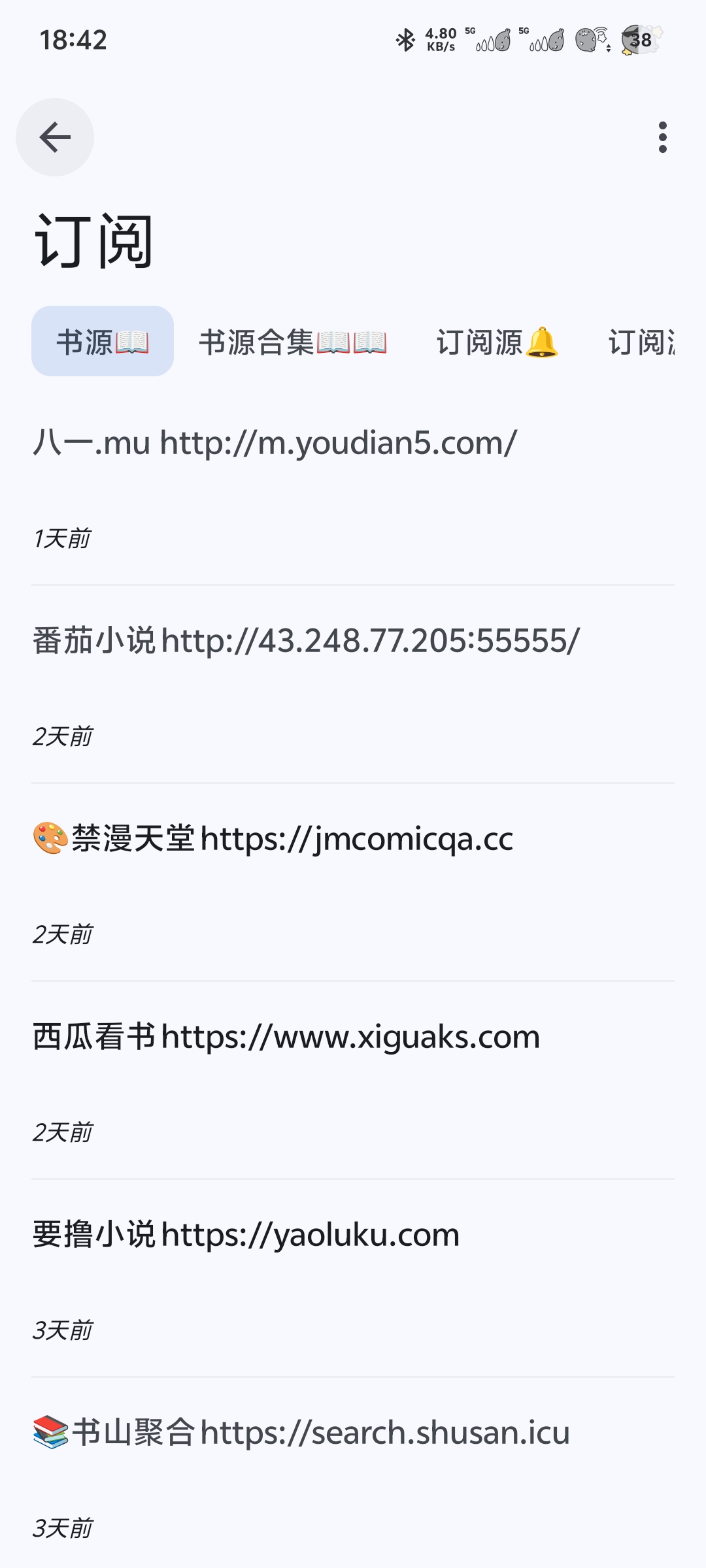The image size is (706, 1568).
Task: Open the three-dot overflow menu
Action: point(662,137)
